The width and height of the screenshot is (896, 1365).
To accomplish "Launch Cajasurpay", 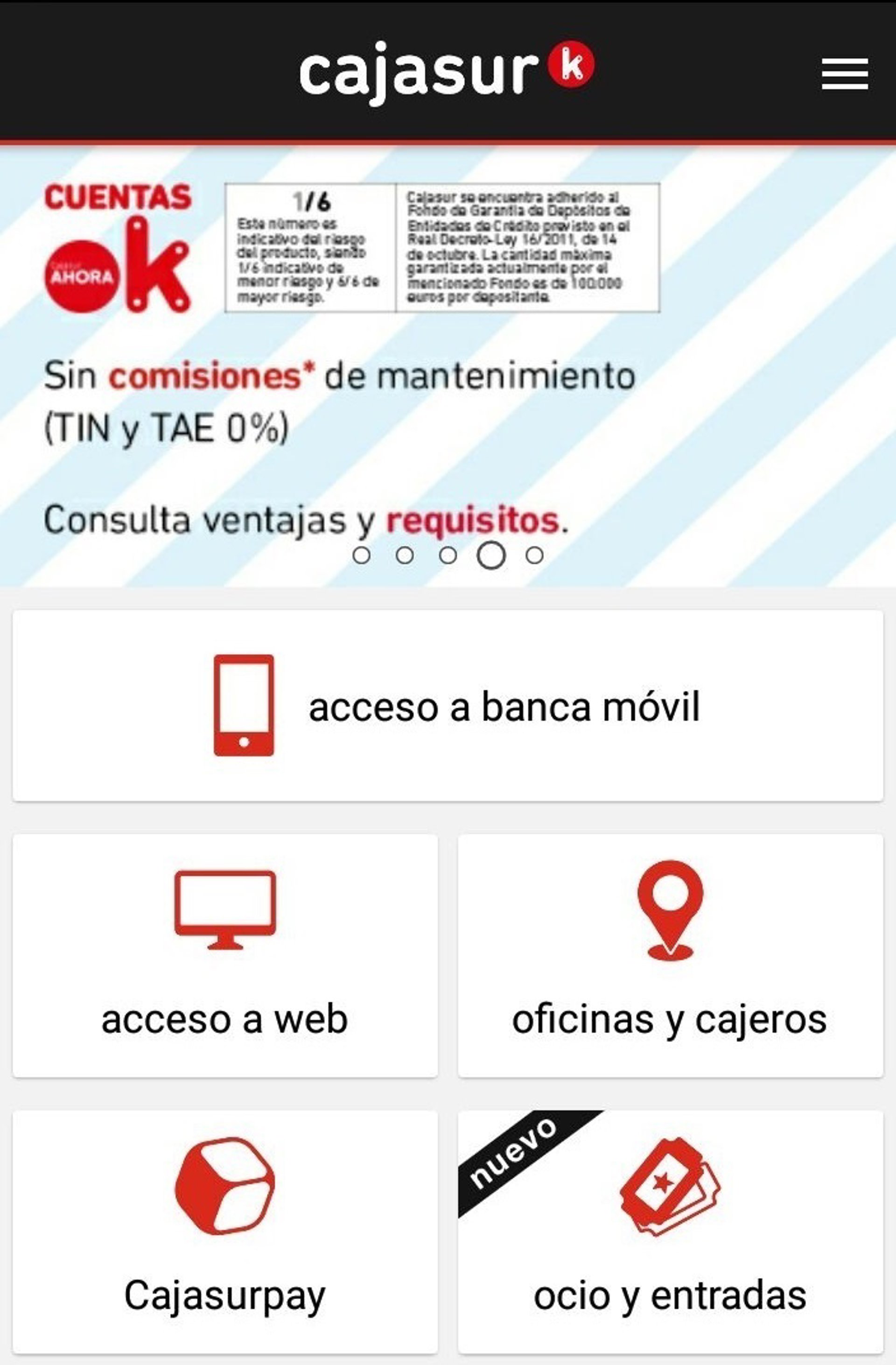I will [225, 1231].
